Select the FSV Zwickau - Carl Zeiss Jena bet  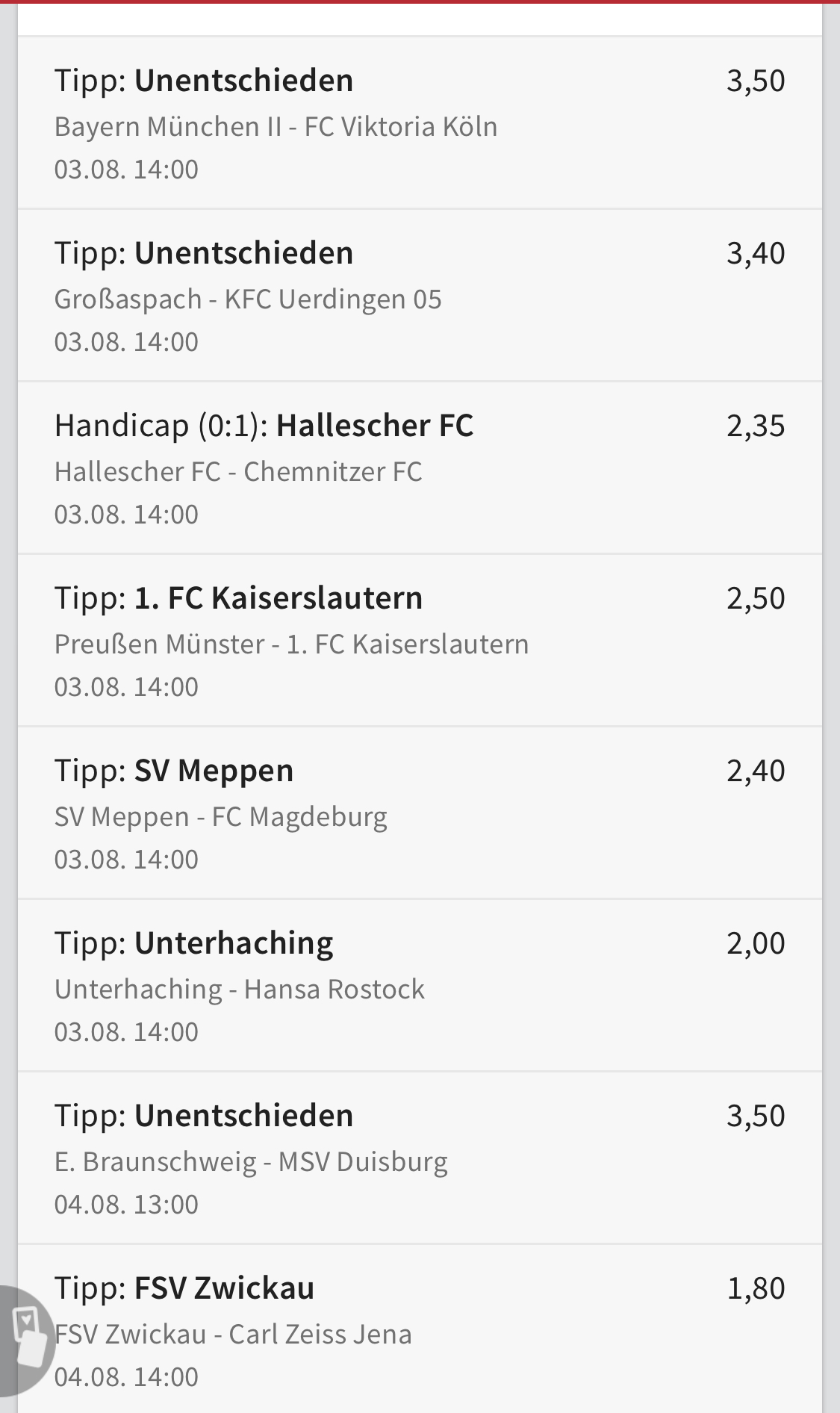click(x=448, y=1331)
